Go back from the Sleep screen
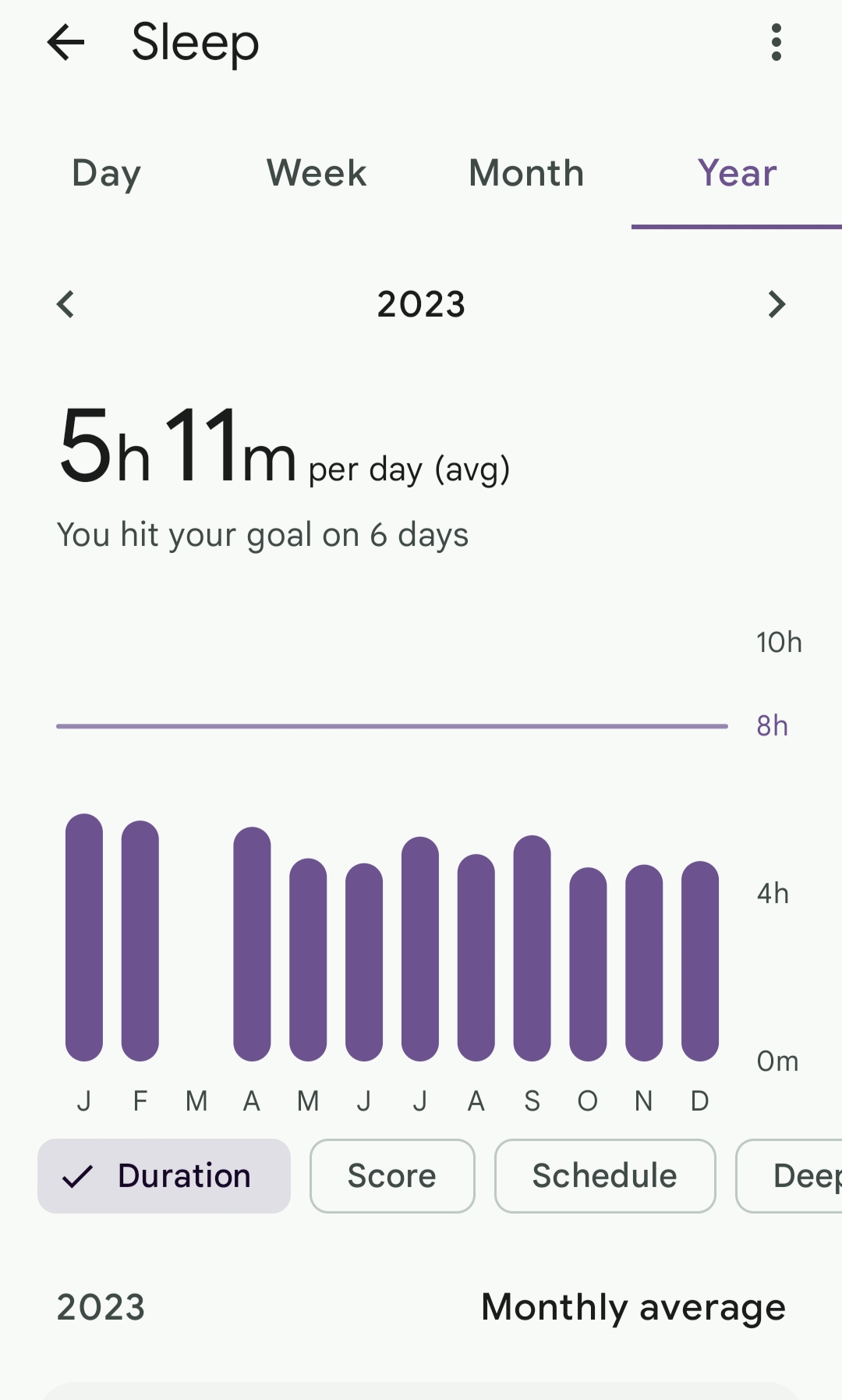842x1400 pixels. [x=65, y=42]
